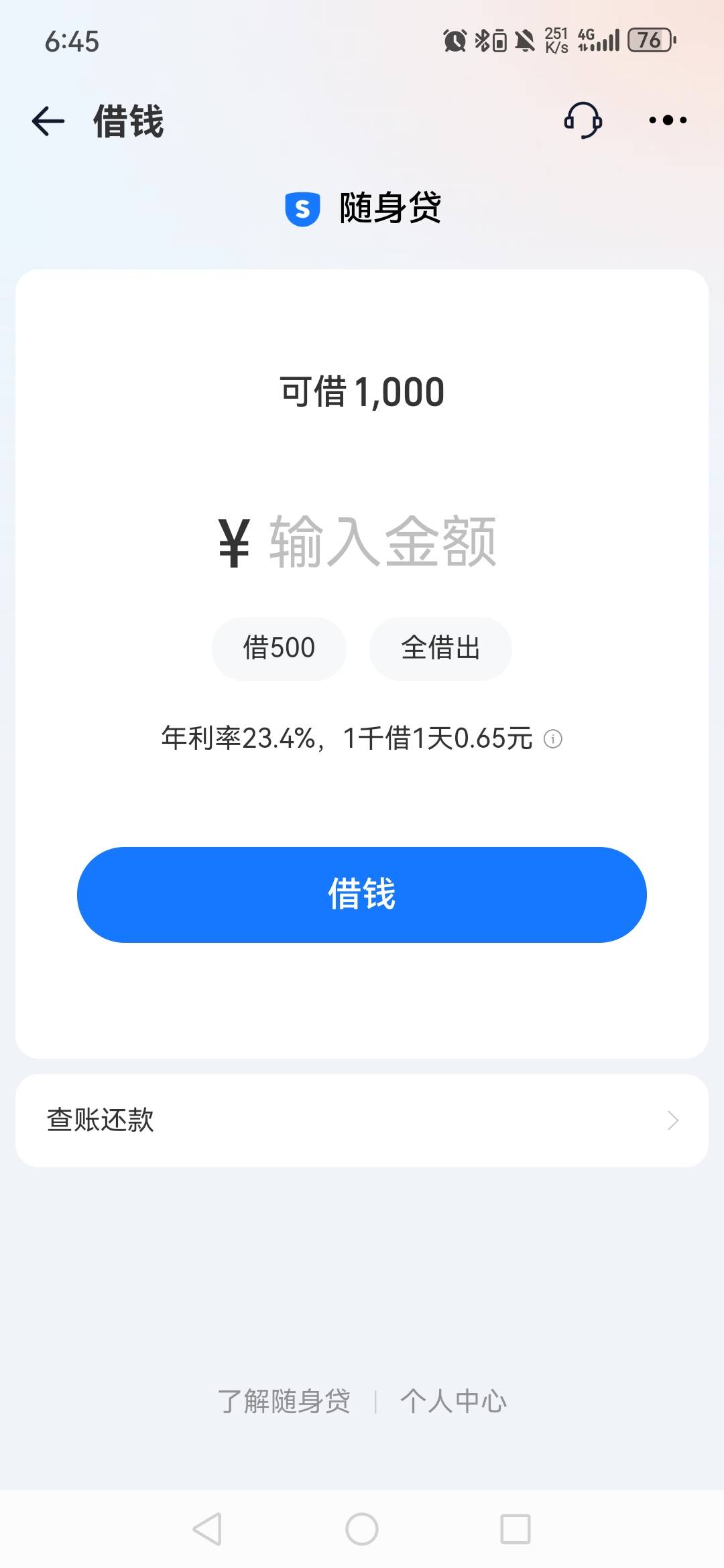724x1568 pixels.
Task: Choose the 全借出 chip
Action: pos(440,648)
